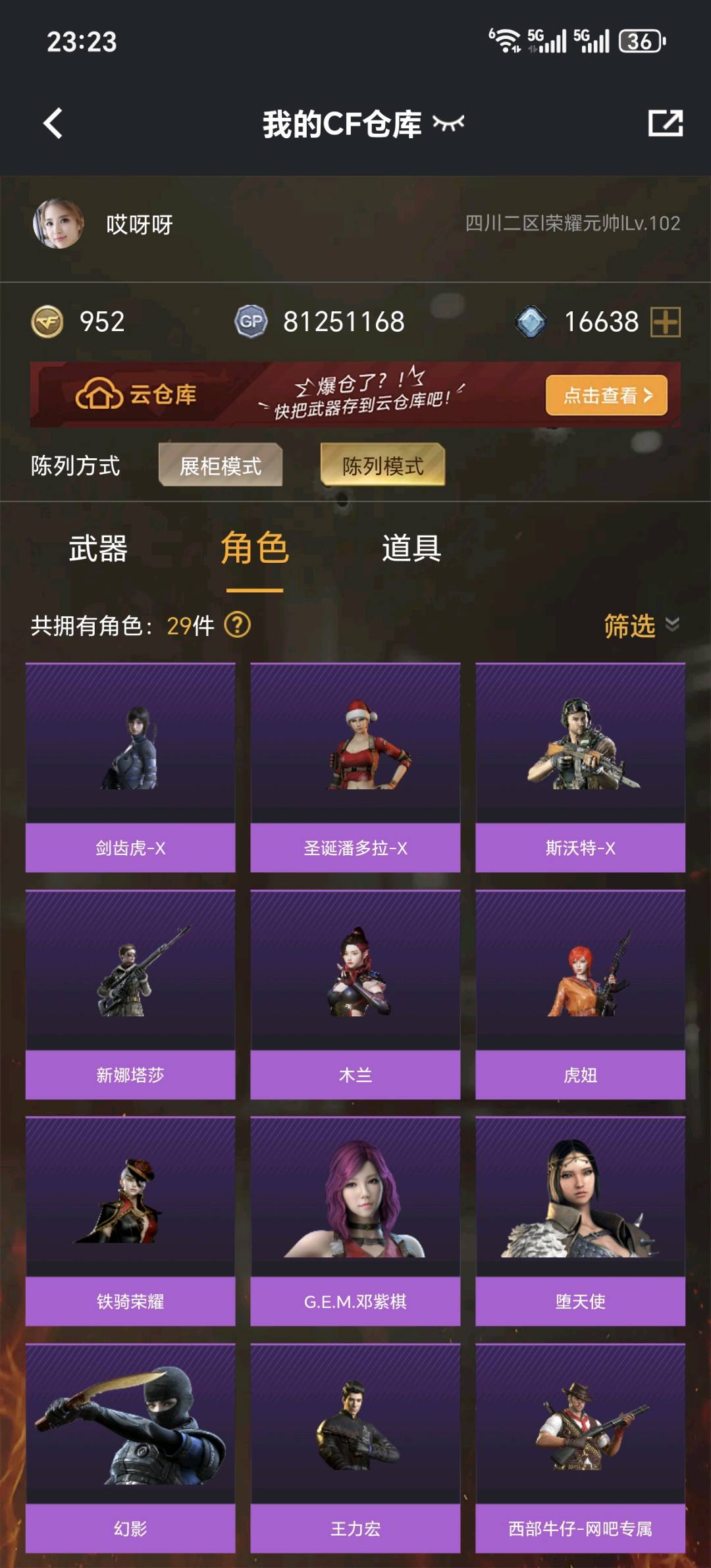Open the 西部牛仔-网吧专属 card
This screenshot has width=711, height=1568.
pos(580,1448)
